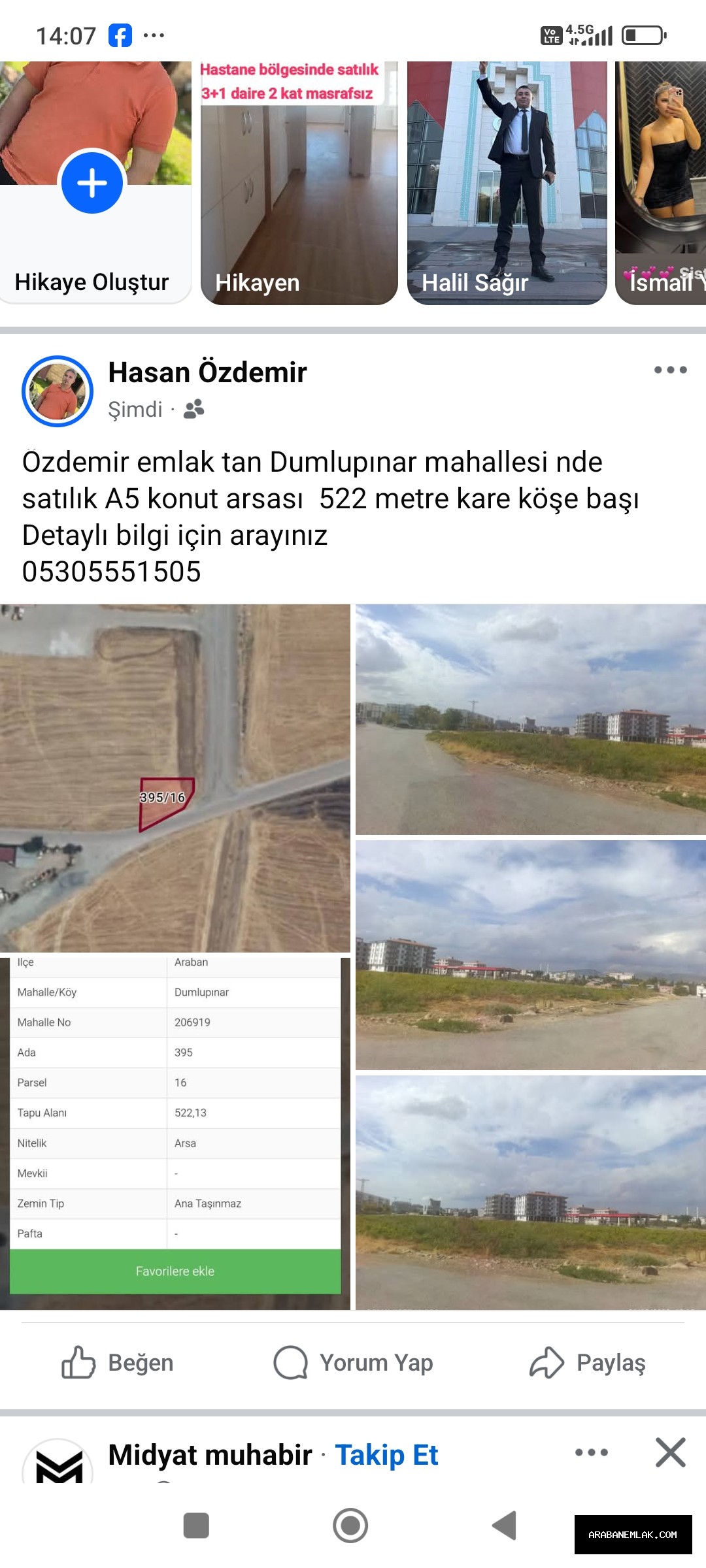Open Hasan Özdemir's profile picture

click(x=58, y=391)
